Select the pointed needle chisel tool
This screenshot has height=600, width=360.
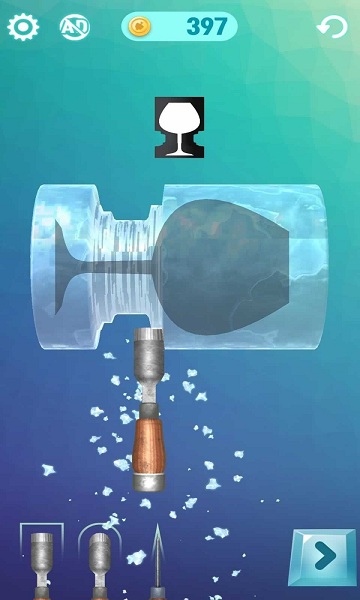[157, 562]
